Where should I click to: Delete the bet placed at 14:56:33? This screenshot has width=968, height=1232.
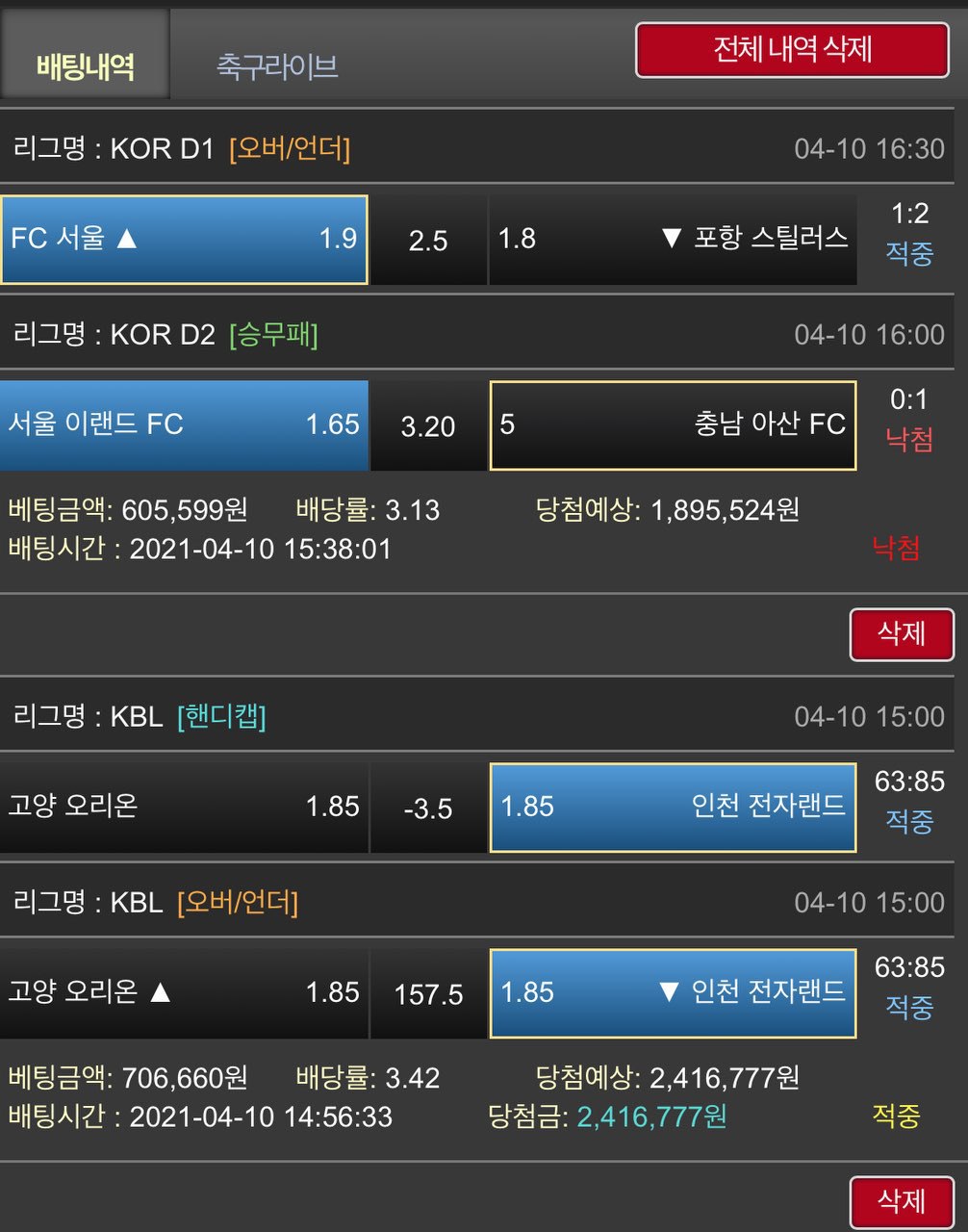pos(901,1200)
